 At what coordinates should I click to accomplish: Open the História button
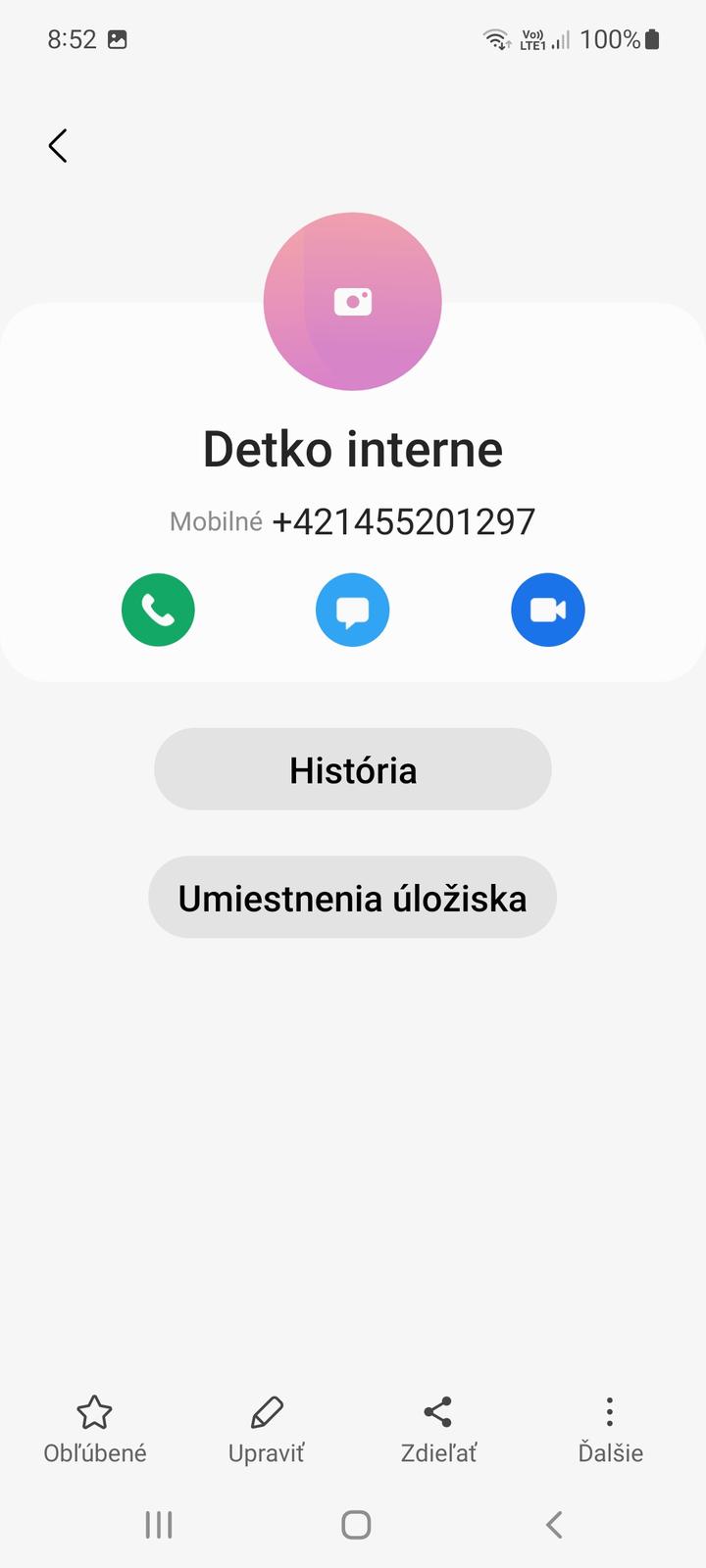(x=352, y=769)
